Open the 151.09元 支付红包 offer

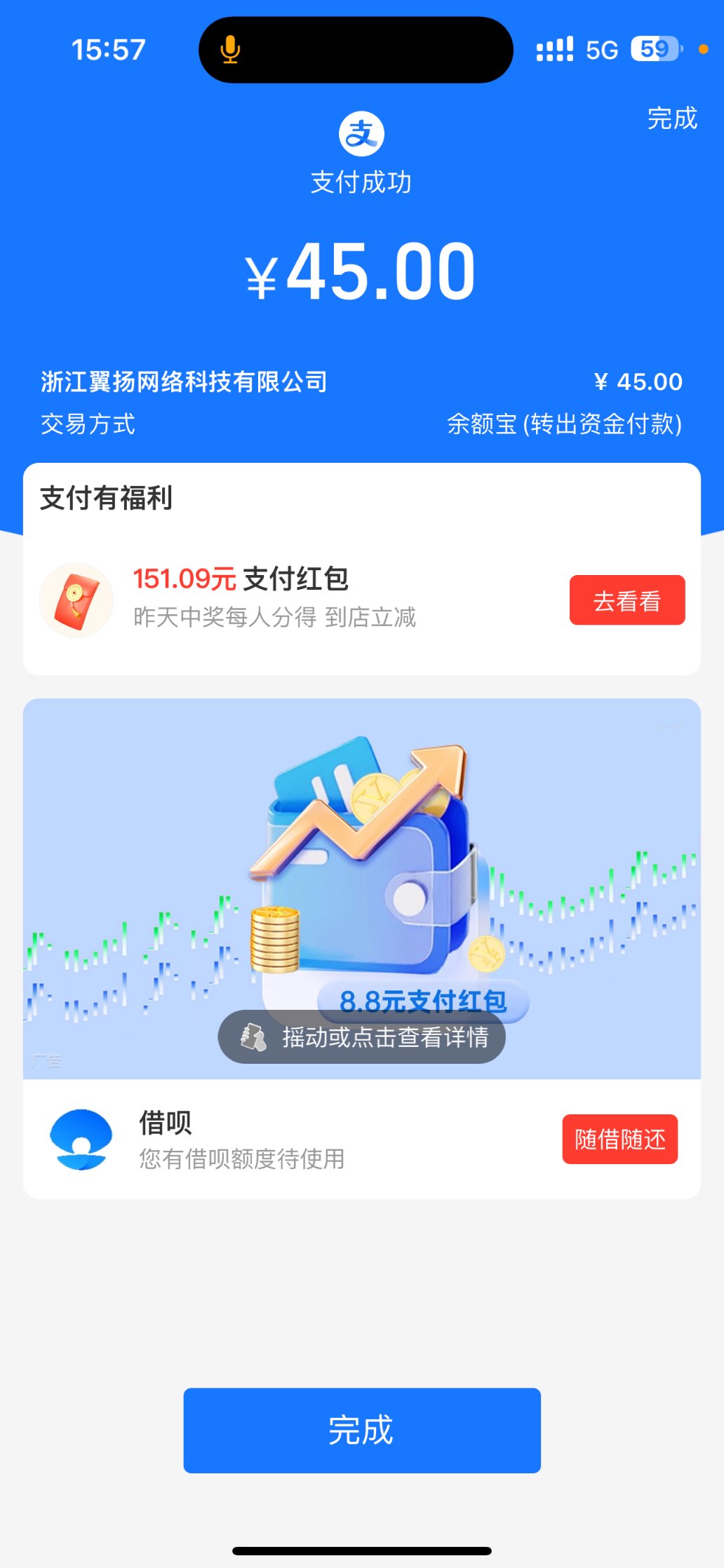click(274, 597)
